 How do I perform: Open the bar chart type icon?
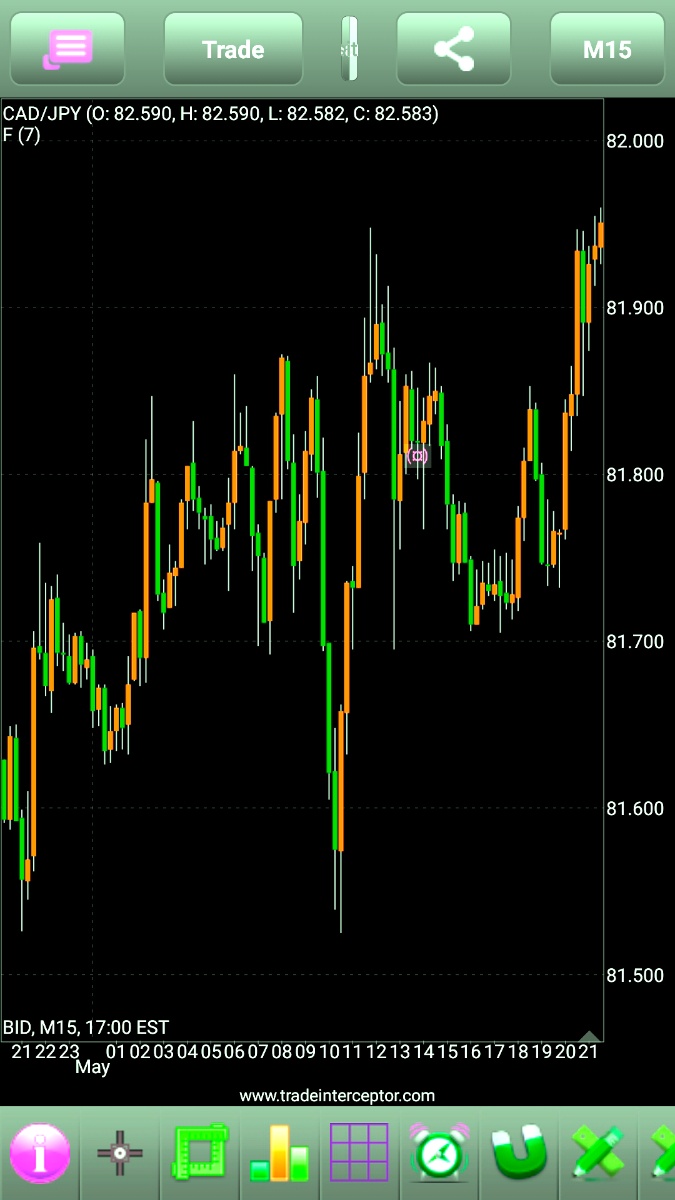click(x=280, y=1153)
